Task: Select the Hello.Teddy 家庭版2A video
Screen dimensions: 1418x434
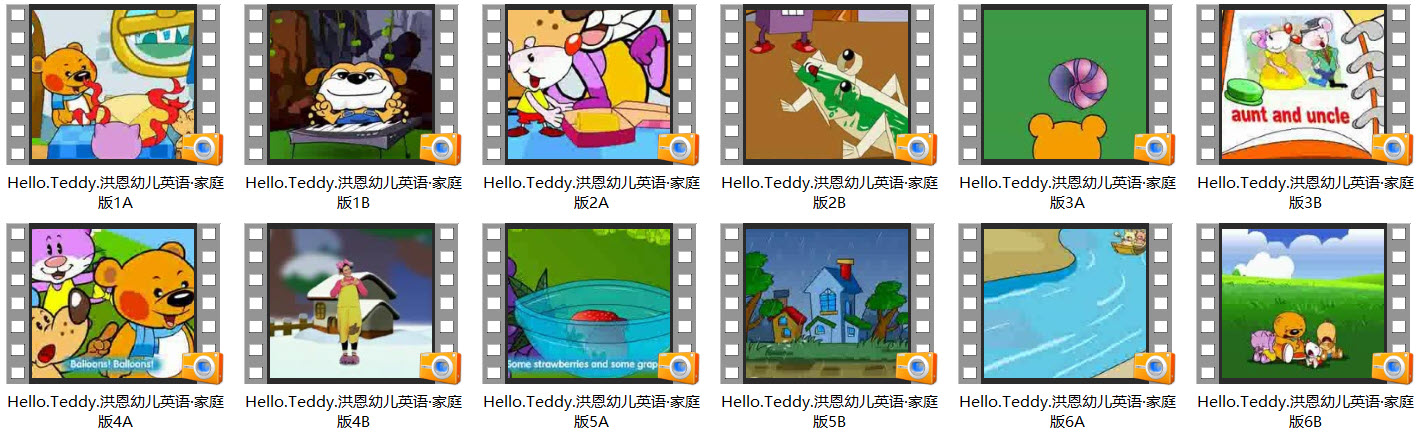Action: [589, 85]
